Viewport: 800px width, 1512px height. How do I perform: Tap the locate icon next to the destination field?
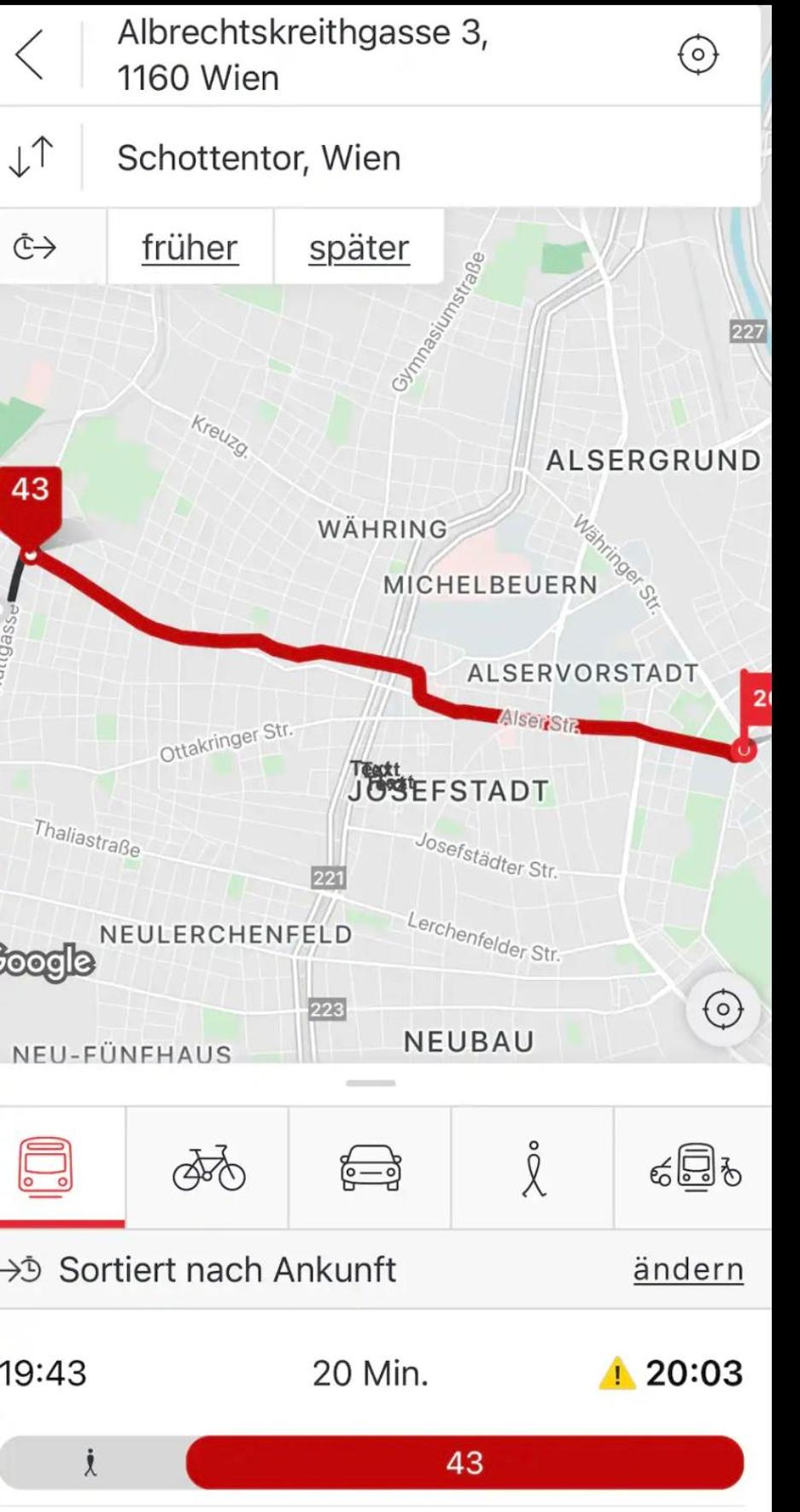pyautogui.click(x=700, y=53)
